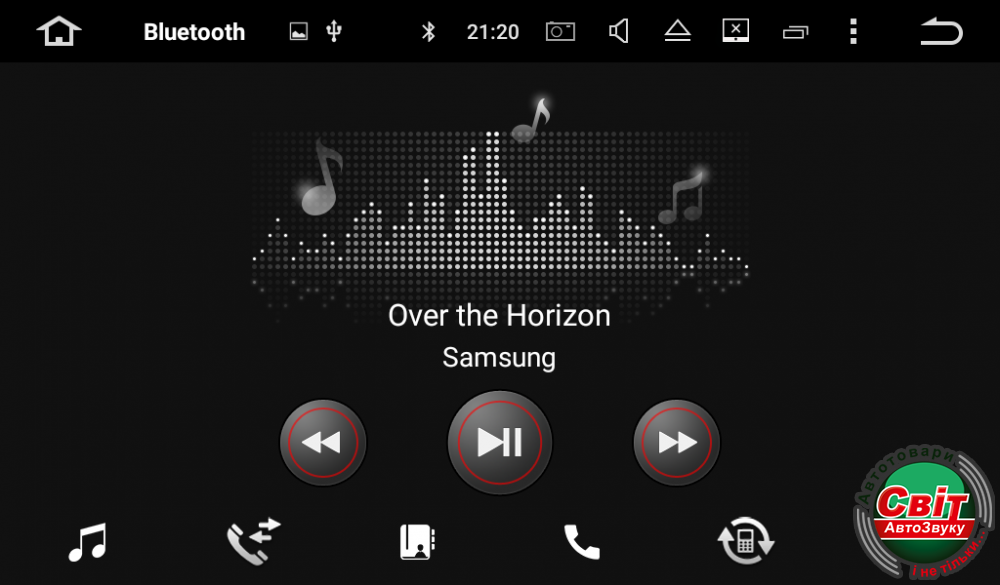Skip to the previous track
Screen dimensions: 1000x585
pos(322,442)
